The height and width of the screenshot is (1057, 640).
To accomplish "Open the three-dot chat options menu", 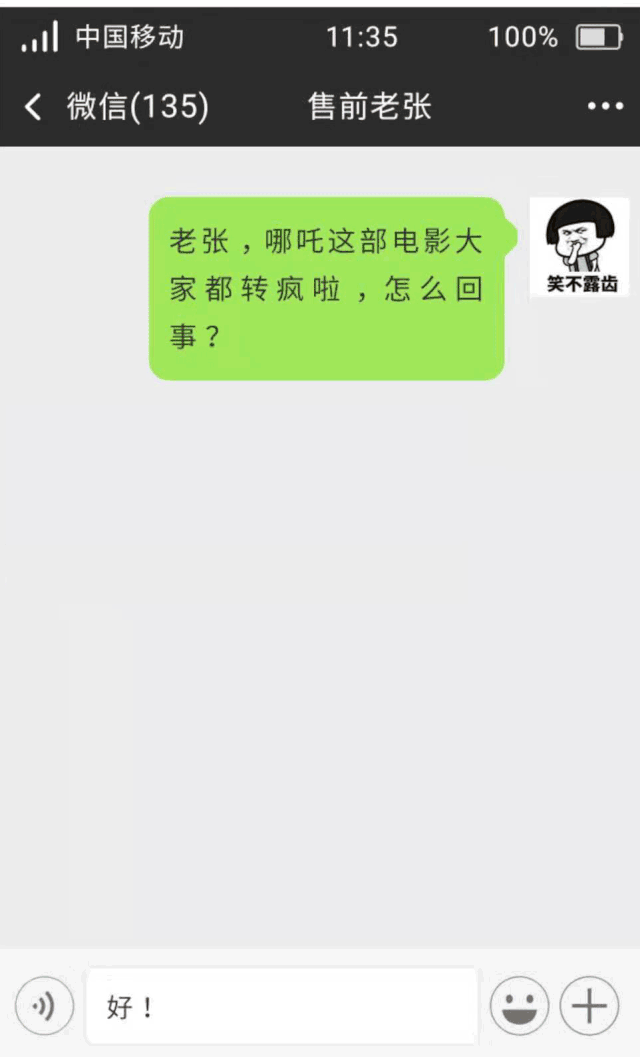I will click(605, 107).
